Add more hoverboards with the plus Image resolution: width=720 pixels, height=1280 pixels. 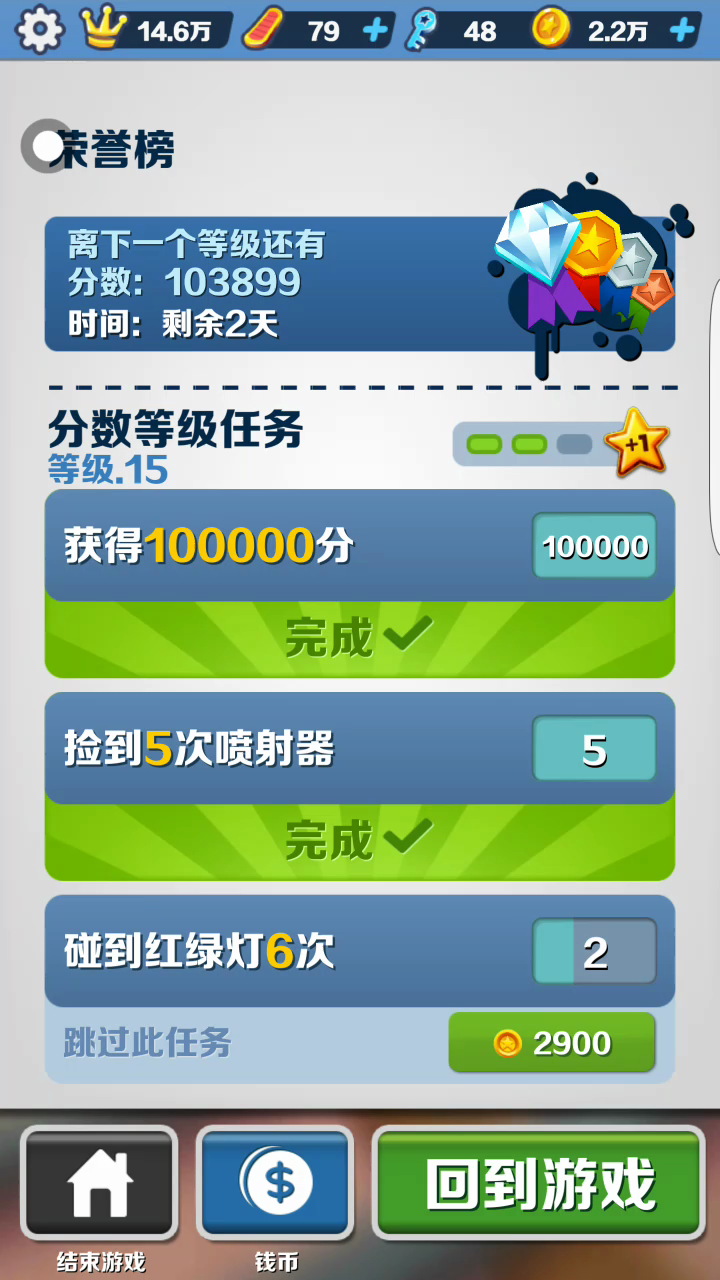375,31
